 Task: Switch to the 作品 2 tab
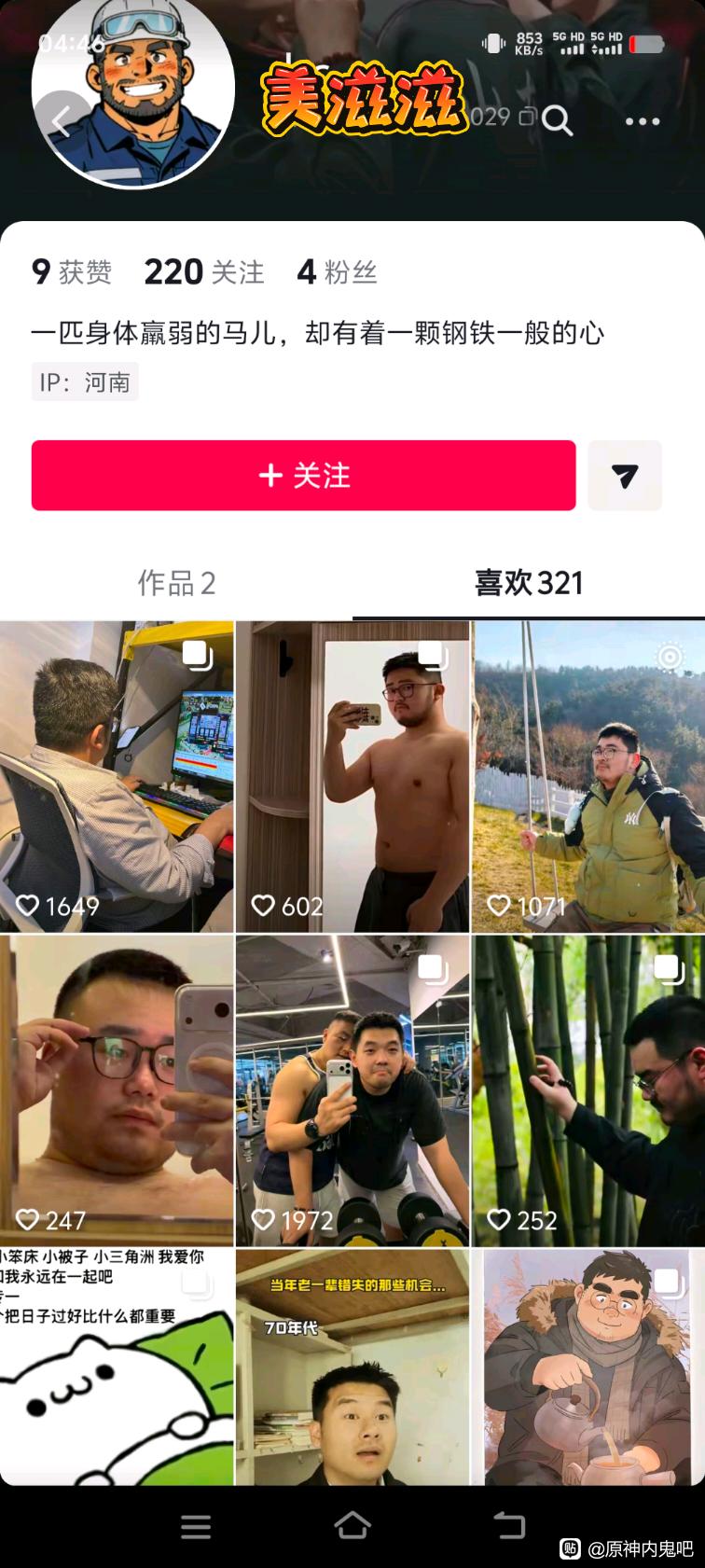click(176, 583)
